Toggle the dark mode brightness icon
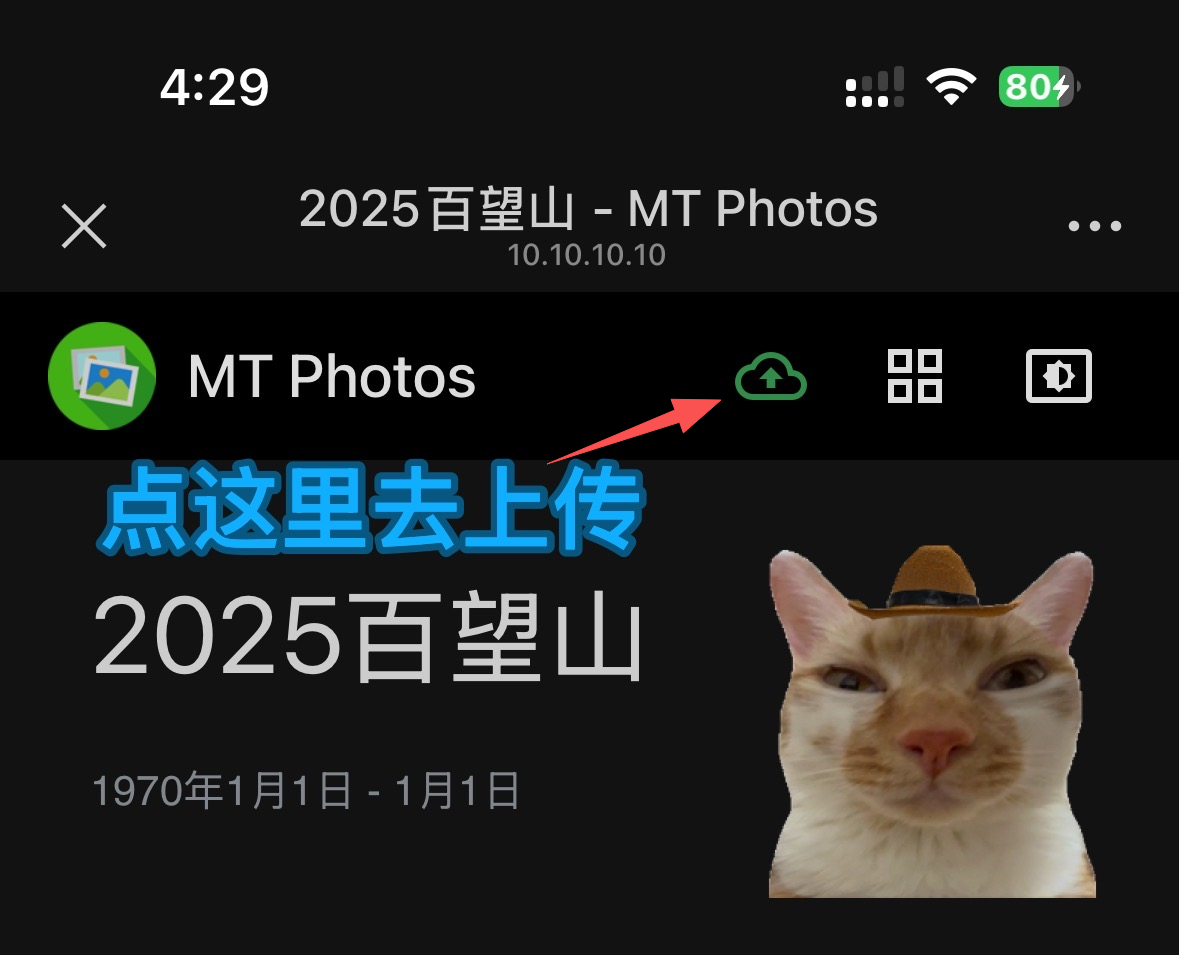 click(x=1059, y=376)
